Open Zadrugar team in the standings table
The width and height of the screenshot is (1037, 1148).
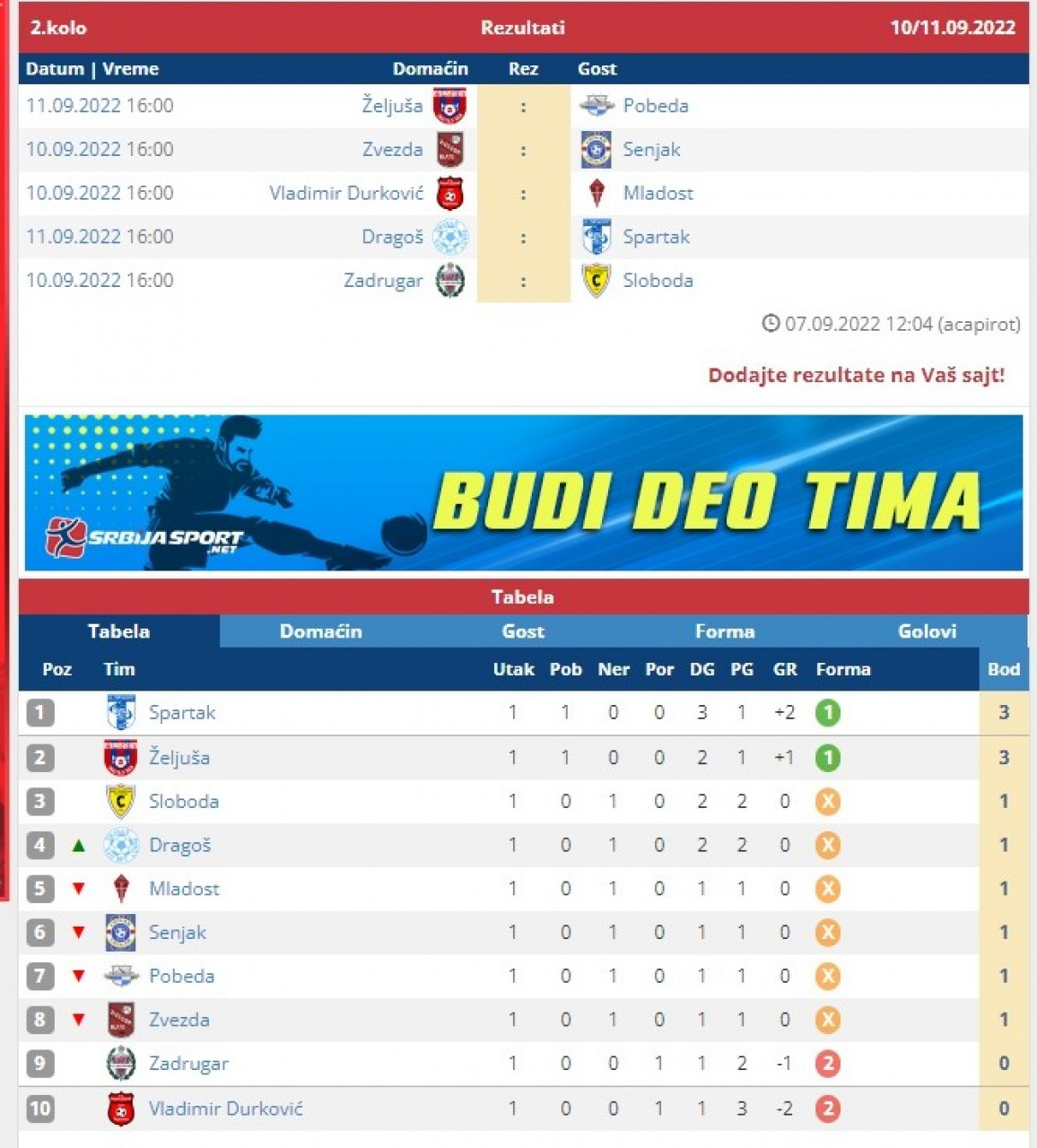(x=188, y=1064)
